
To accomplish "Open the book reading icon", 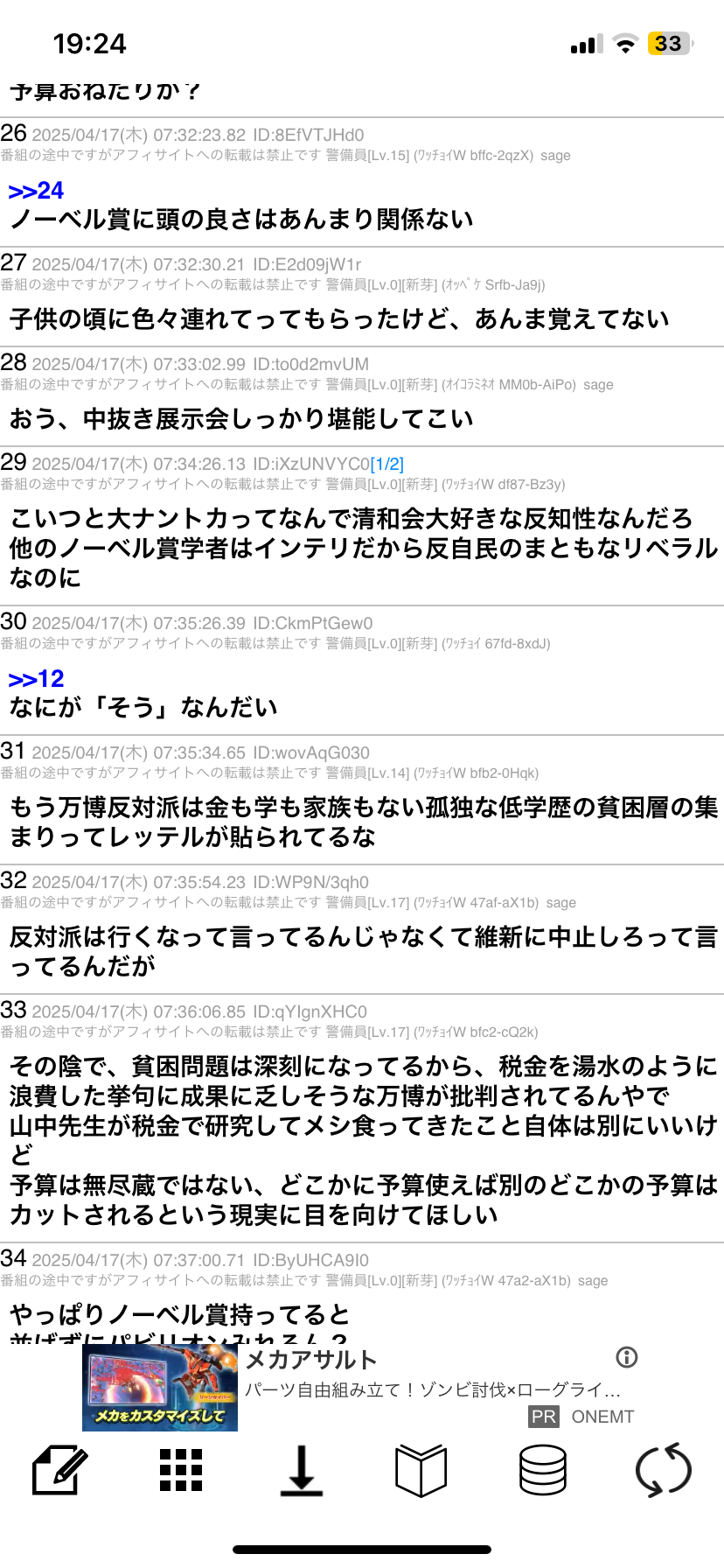I will (421, 1470).
